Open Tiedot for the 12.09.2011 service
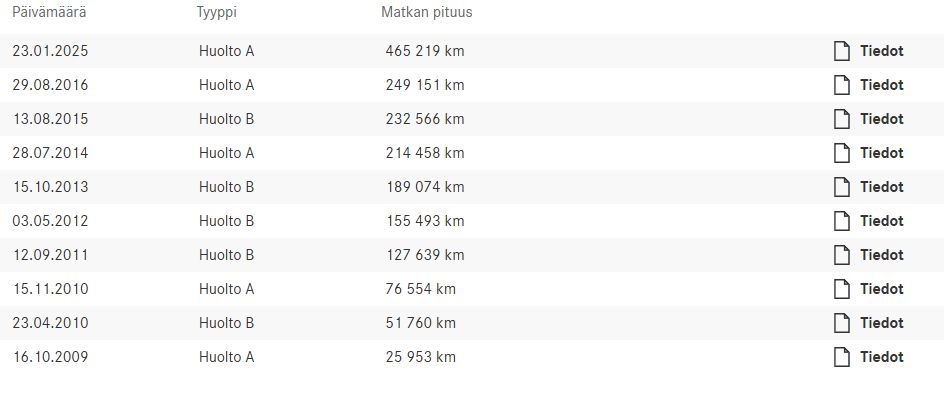 [870, 255]
